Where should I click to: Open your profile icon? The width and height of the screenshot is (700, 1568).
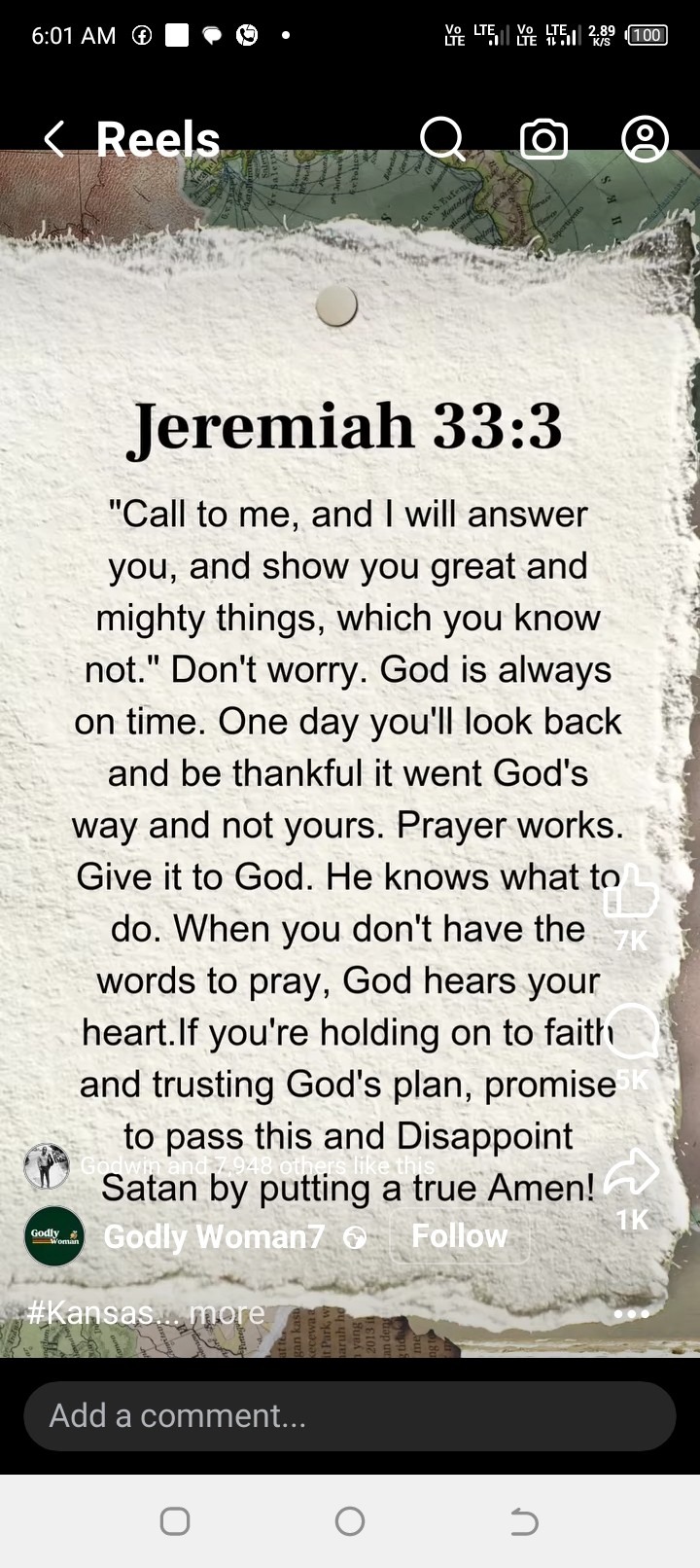click(645, 139)
